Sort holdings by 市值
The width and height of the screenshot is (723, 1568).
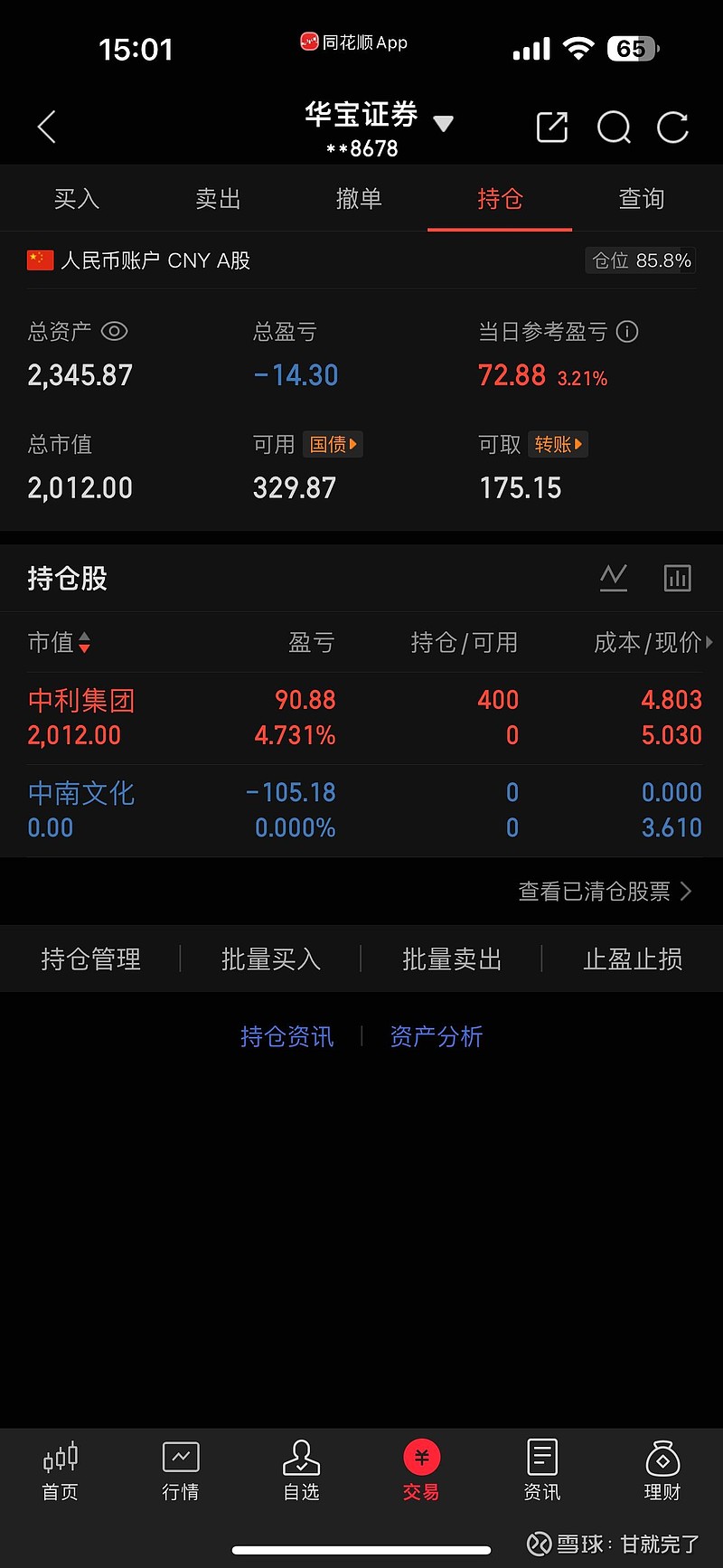click(x=60, y=643)
